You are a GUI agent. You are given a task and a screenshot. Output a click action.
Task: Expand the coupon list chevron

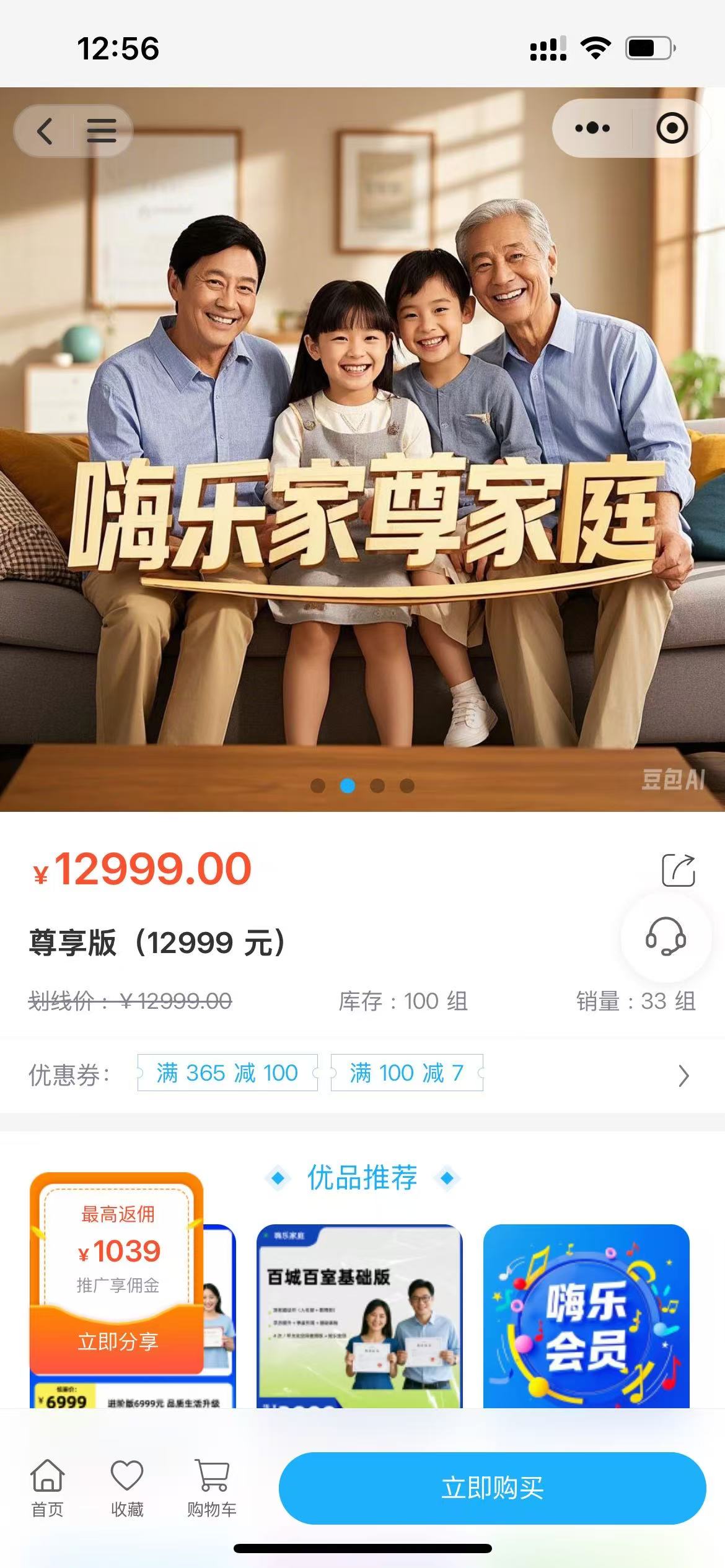point(683,1076)
